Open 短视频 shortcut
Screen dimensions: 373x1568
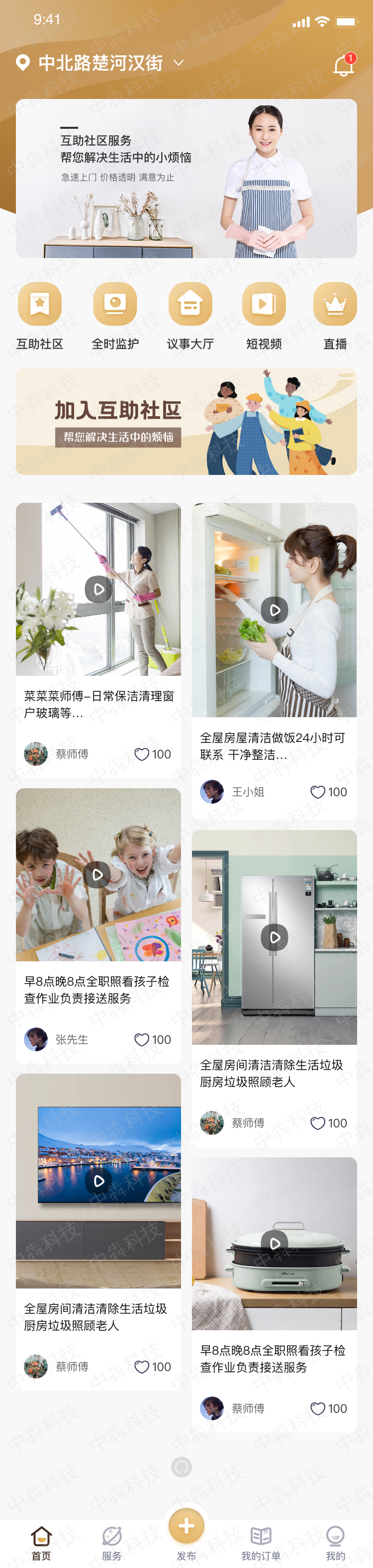264,304
